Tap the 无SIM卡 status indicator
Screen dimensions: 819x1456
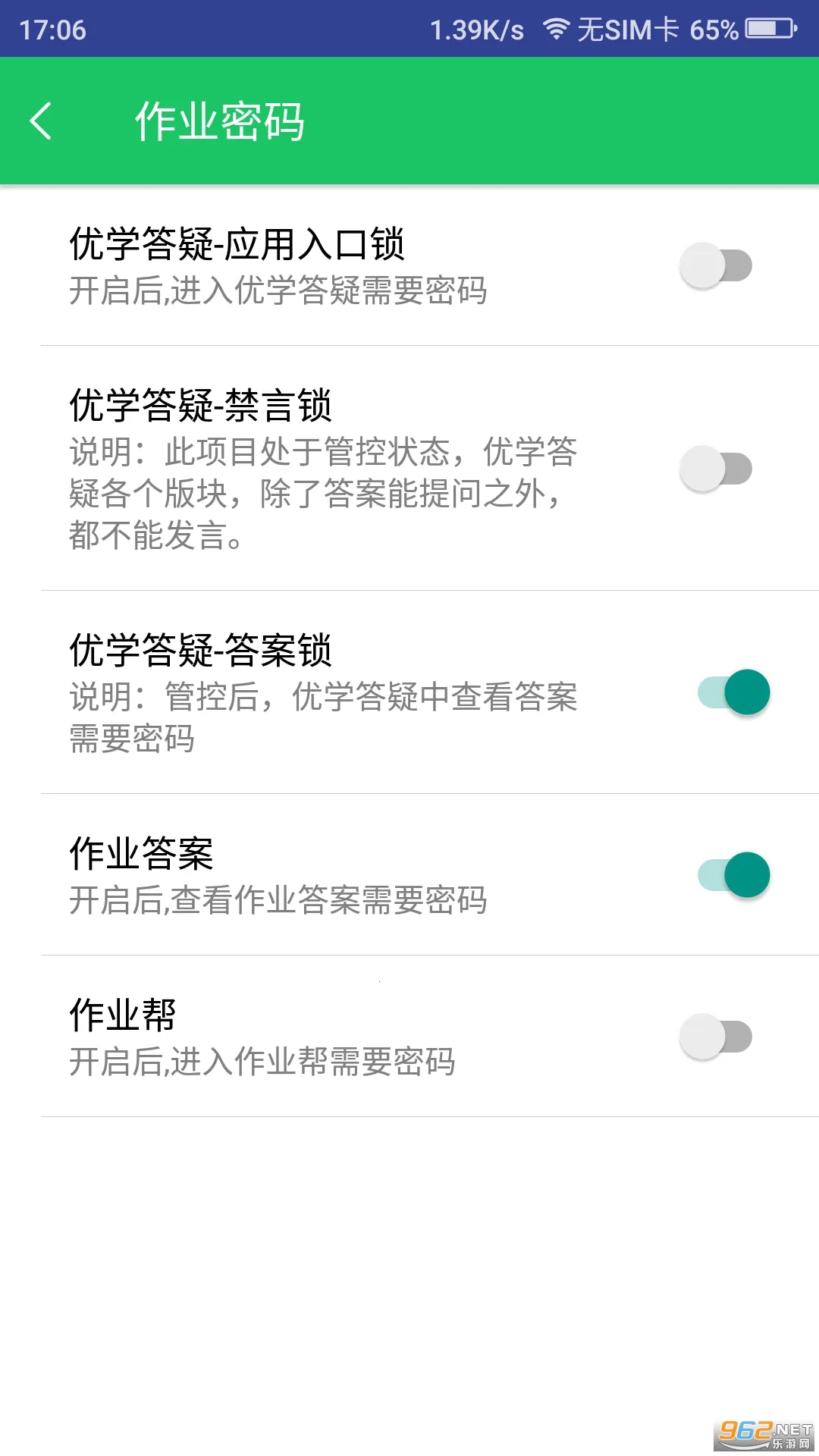pyautogui.click(x=629, y=29)
